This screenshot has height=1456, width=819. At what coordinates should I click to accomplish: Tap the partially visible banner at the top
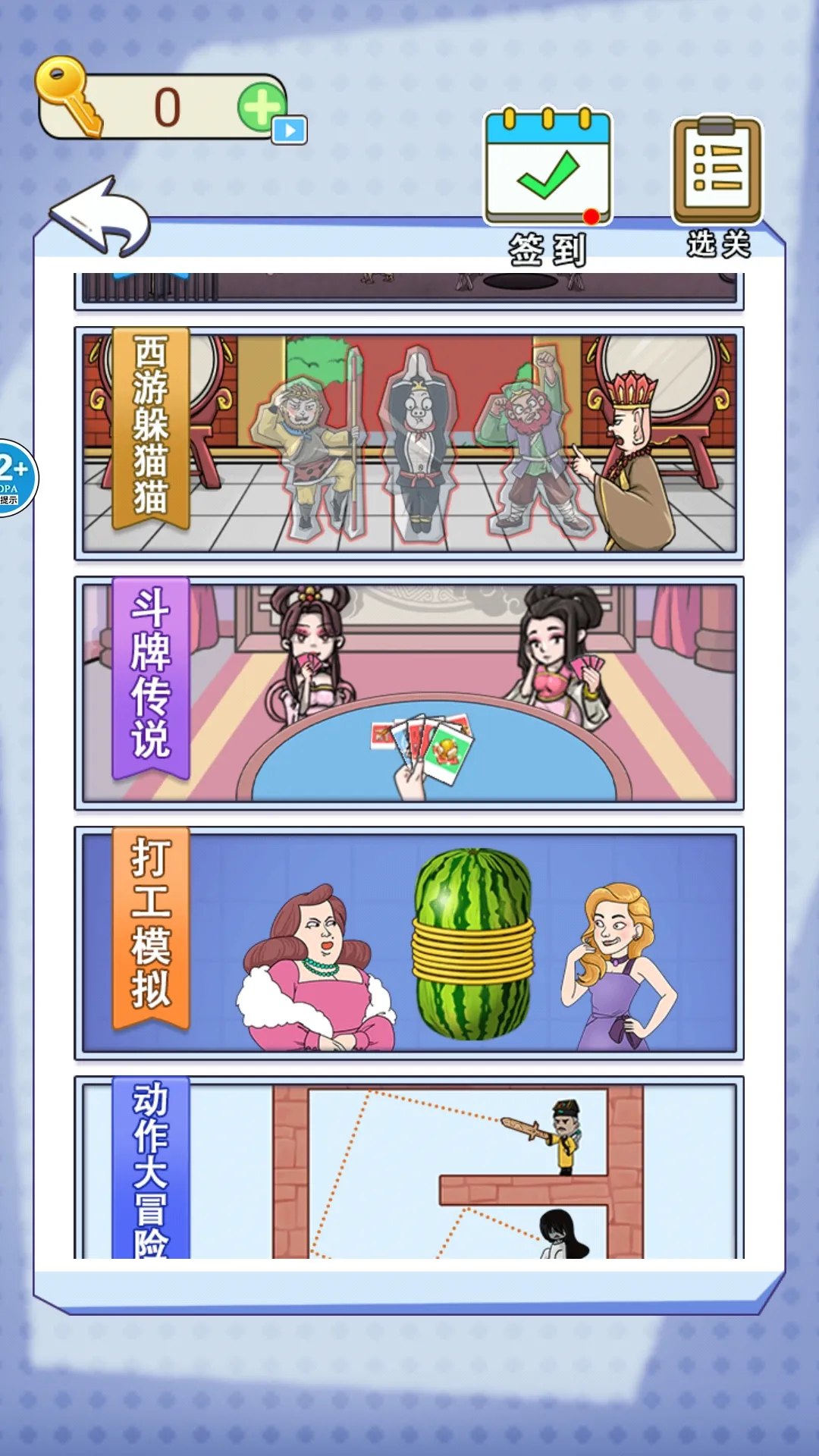409,288
